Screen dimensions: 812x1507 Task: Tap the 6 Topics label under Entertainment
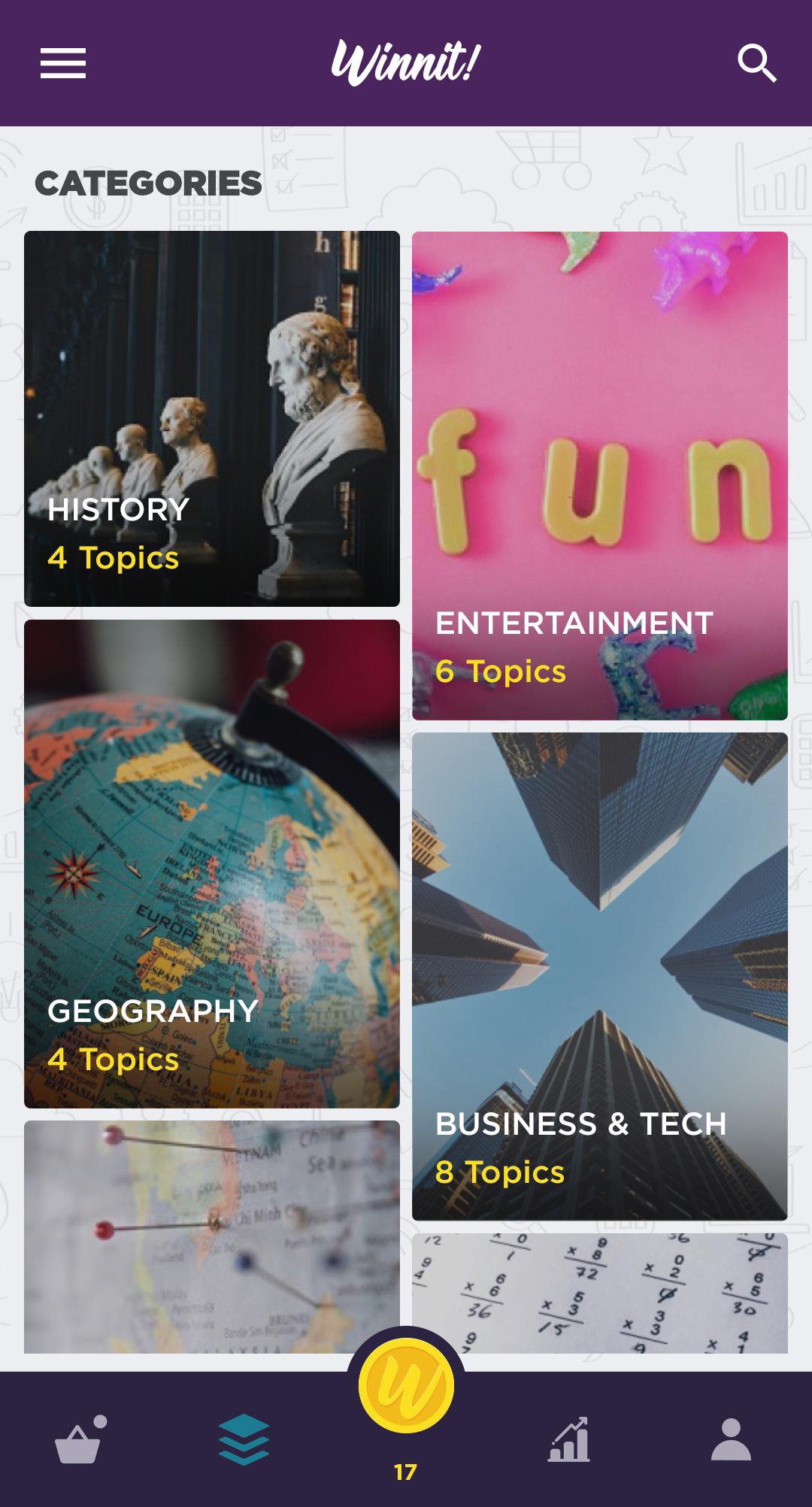[x=501, y=675]
